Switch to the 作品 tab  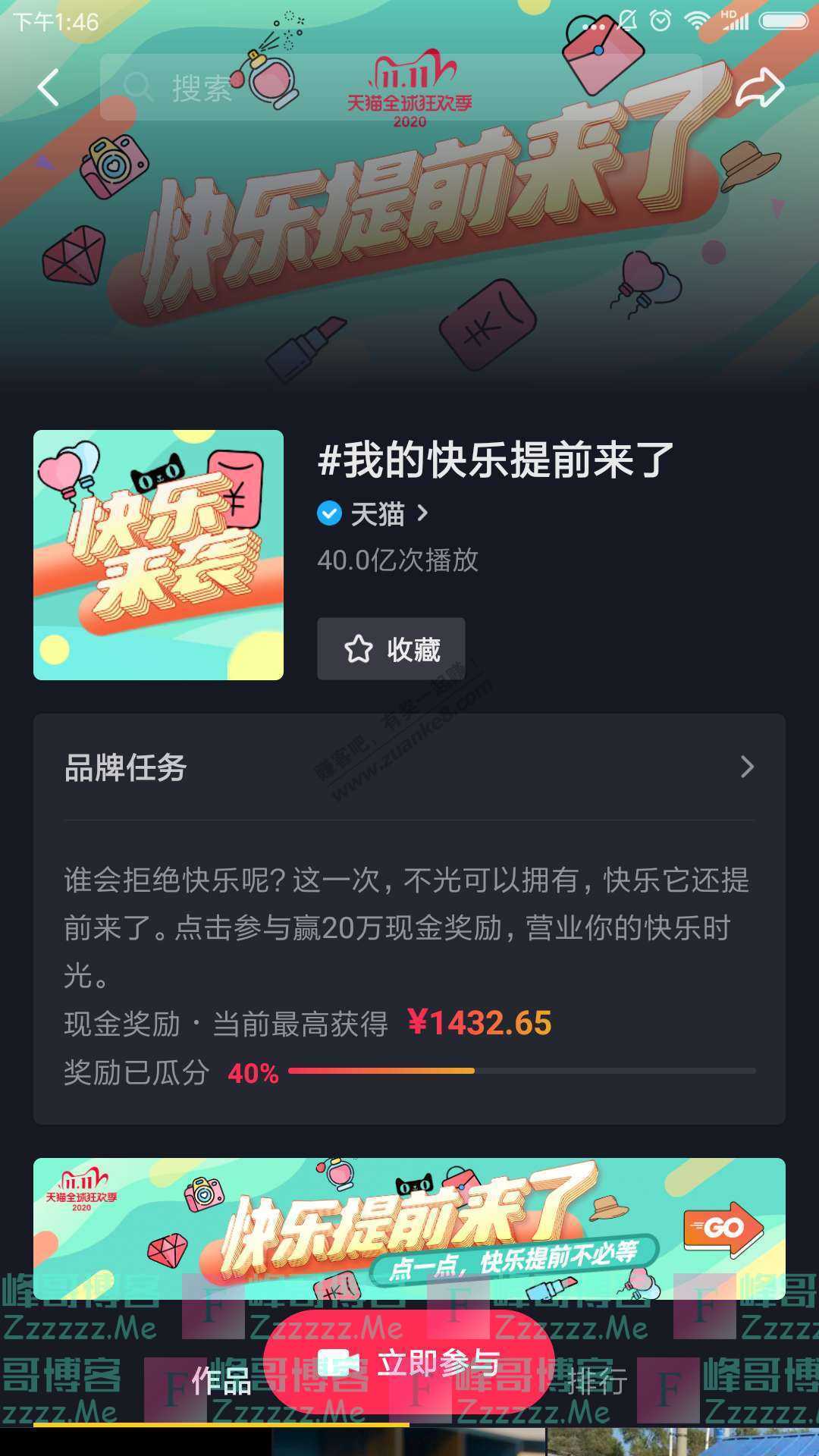[x=221, y=1382]
